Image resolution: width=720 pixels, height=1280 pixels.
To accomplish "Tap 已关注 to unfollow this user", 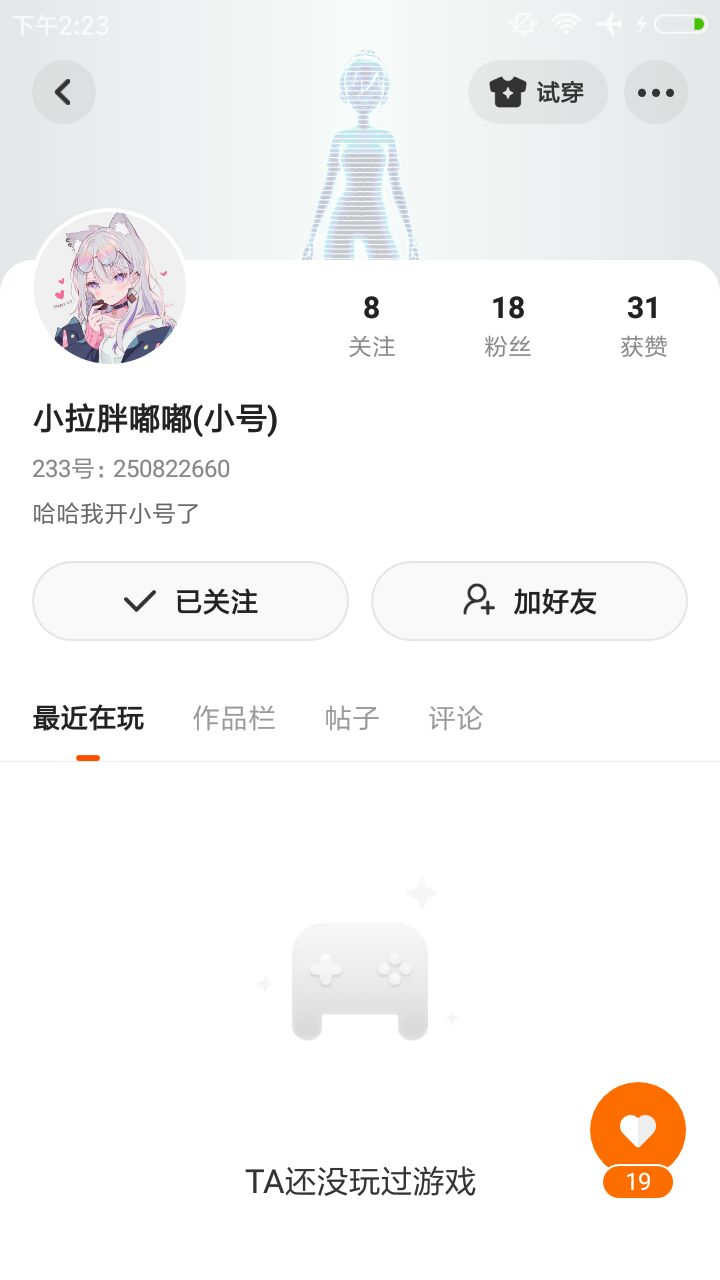I will [190, 601].
